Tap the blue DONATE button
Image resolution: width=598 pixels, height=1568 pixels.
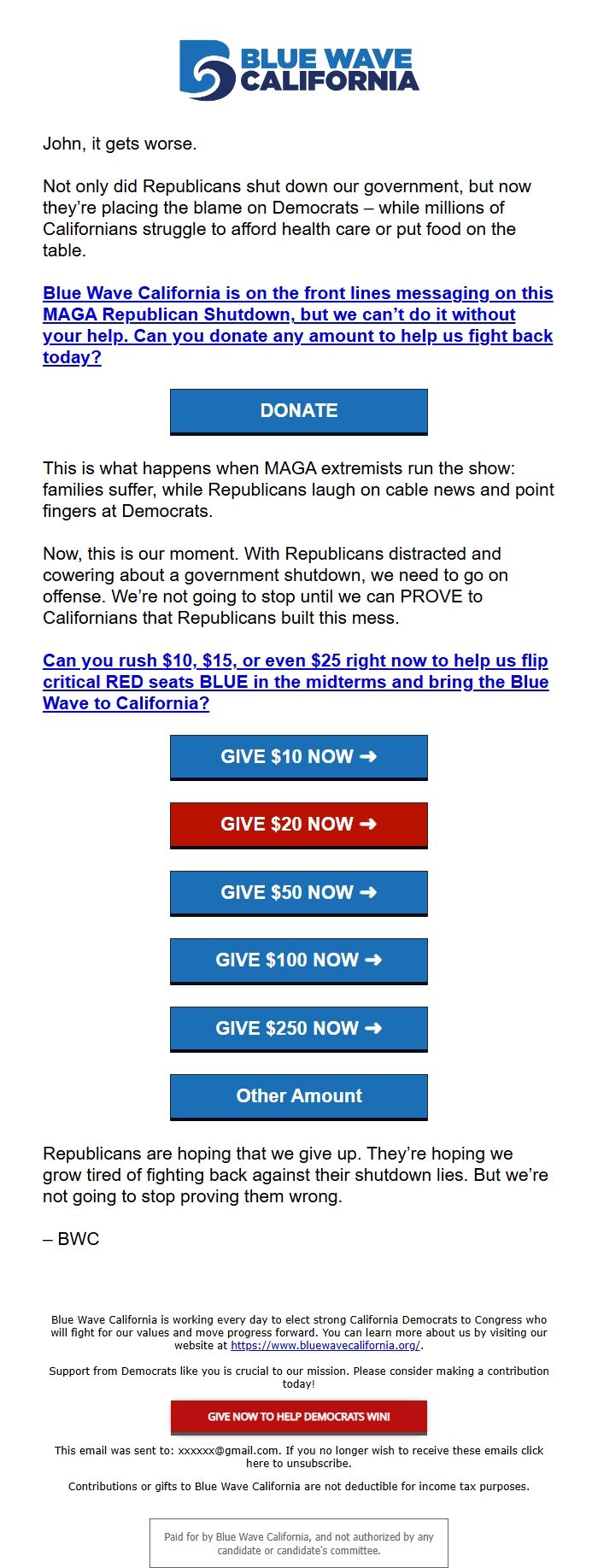point(298,411)
